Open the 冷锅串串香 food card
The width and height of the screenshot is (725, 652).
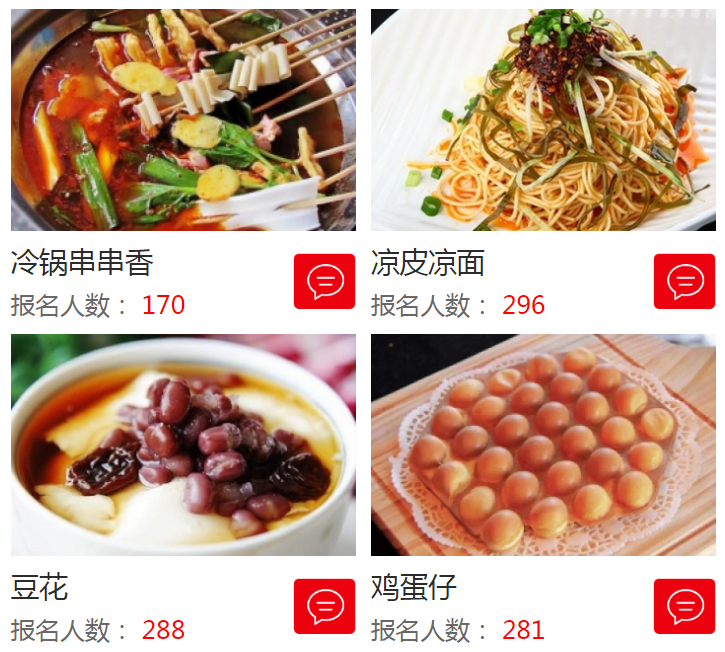coord(183,120)
